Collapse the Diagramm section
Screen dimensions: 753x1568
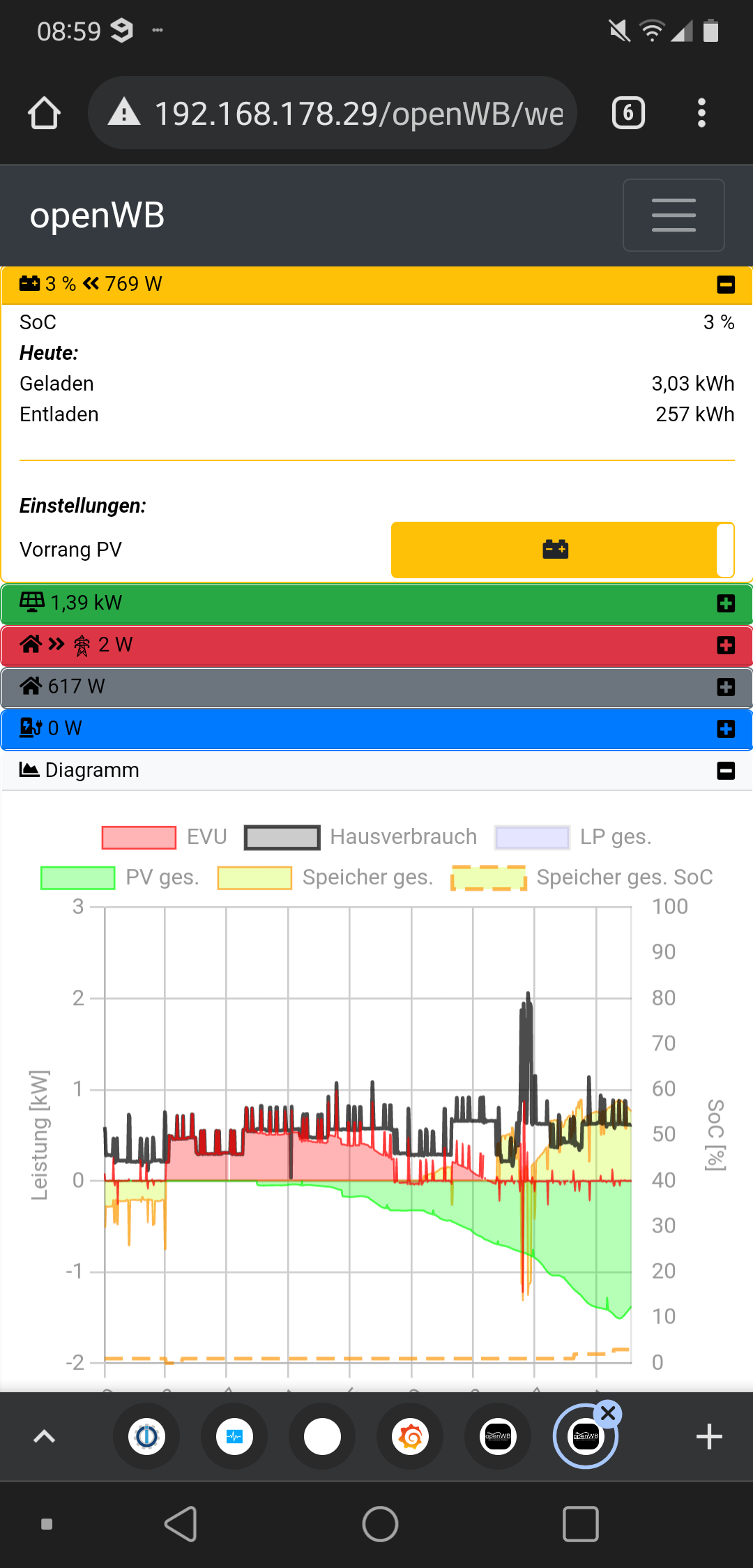(726, 771)
